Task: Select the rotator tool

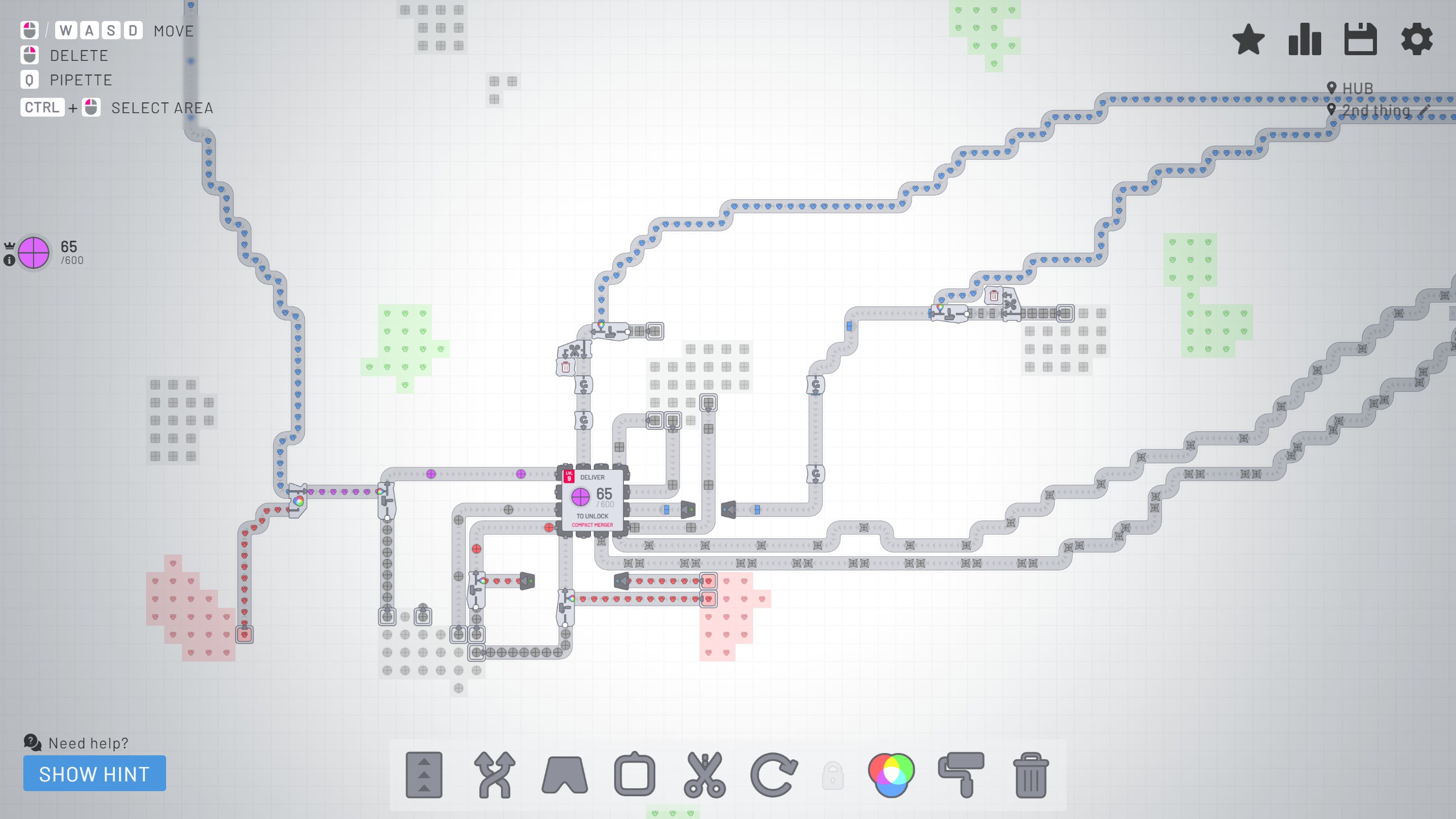Action: click(x=774, y=775)
